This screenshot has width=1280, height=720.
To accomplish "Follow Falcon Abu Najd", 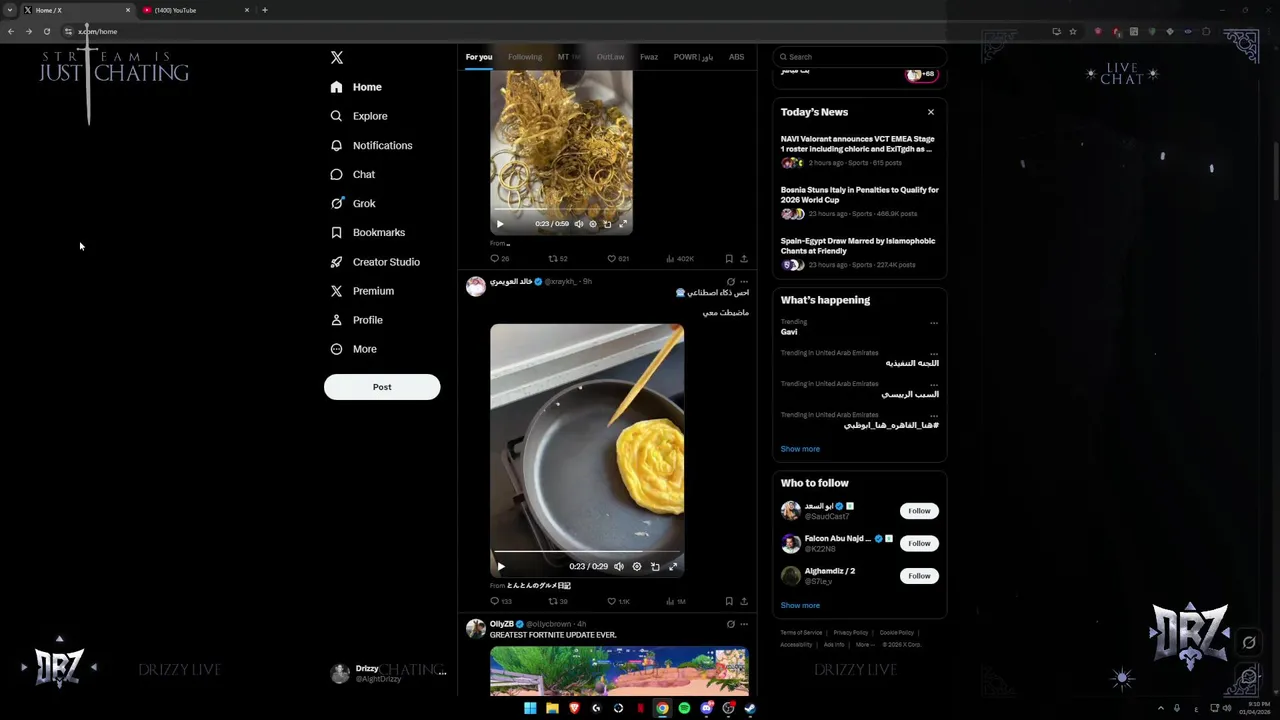I will click(x=918, y=543).
